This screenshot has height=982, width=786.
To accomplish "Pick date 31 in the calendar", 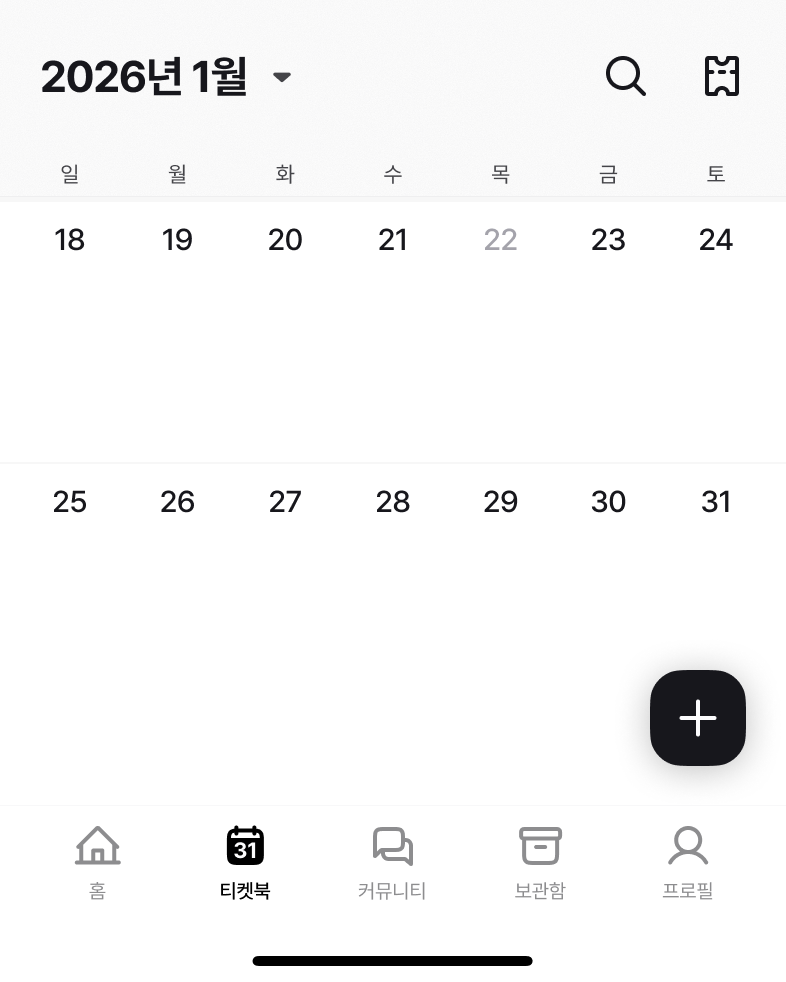I will click(715, 502).
